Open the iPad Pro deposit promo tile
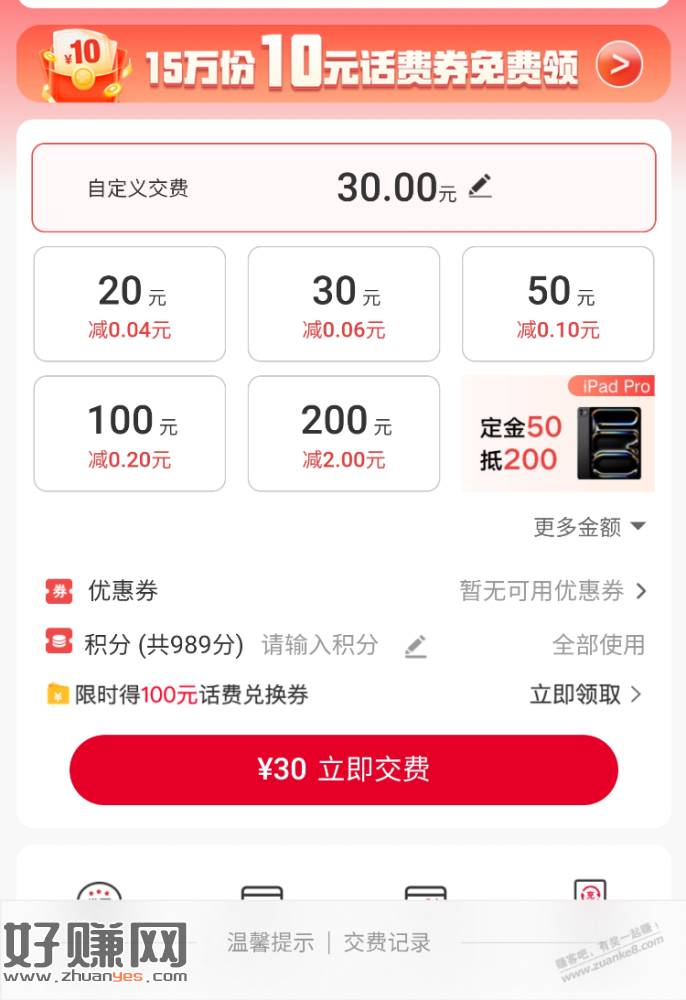 pos(558,434)
